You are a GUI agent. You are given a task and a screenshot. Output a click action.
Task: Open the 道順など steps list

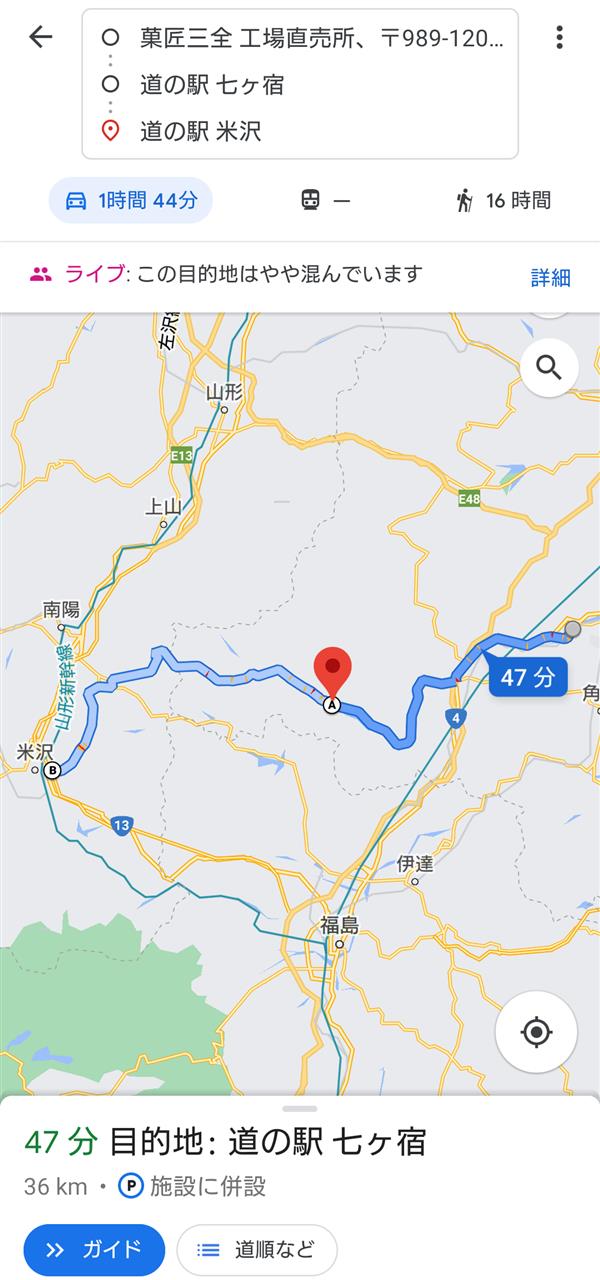(257, 1249)
